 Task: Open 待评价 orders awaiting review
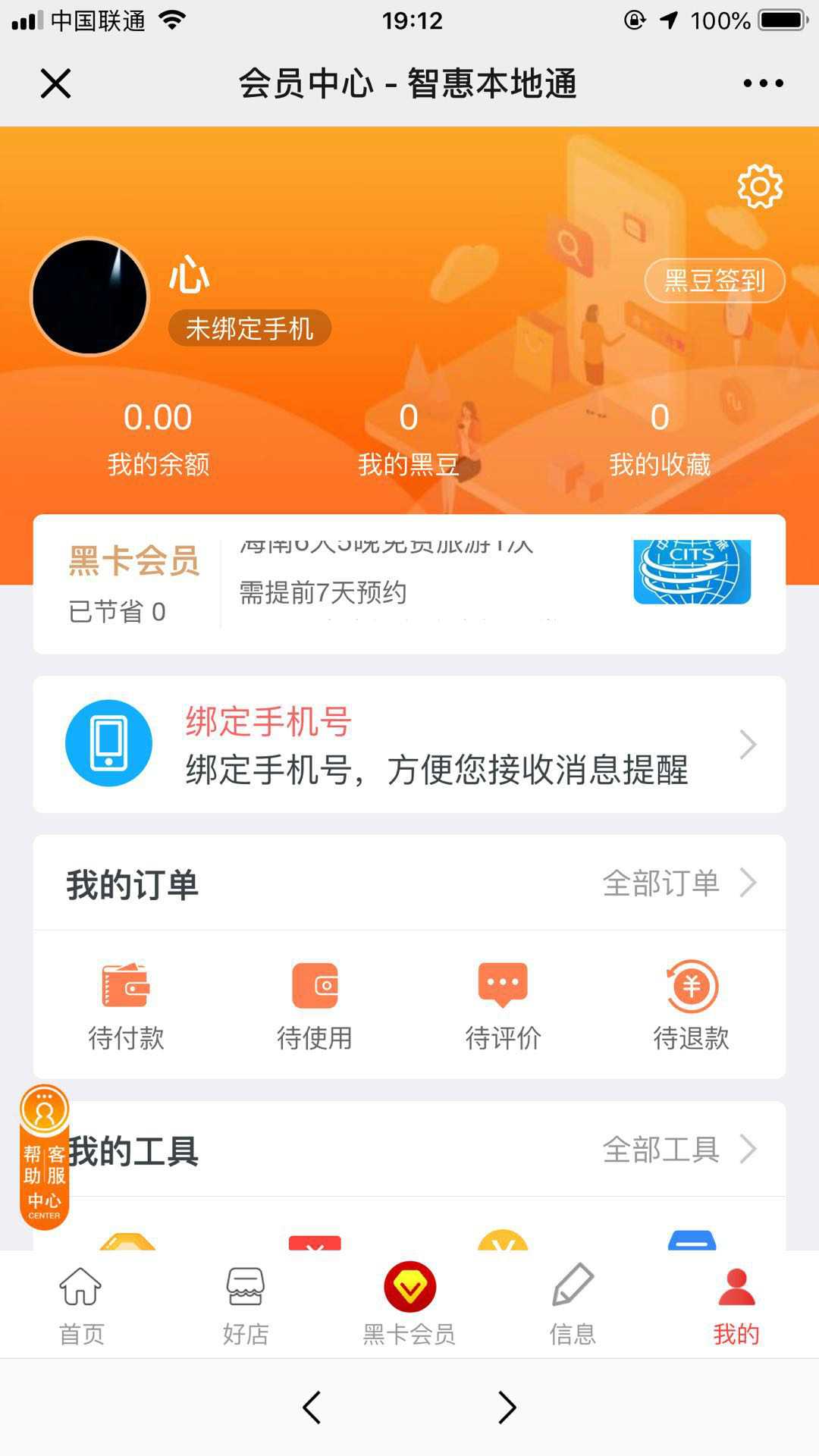click(503, 1005)
